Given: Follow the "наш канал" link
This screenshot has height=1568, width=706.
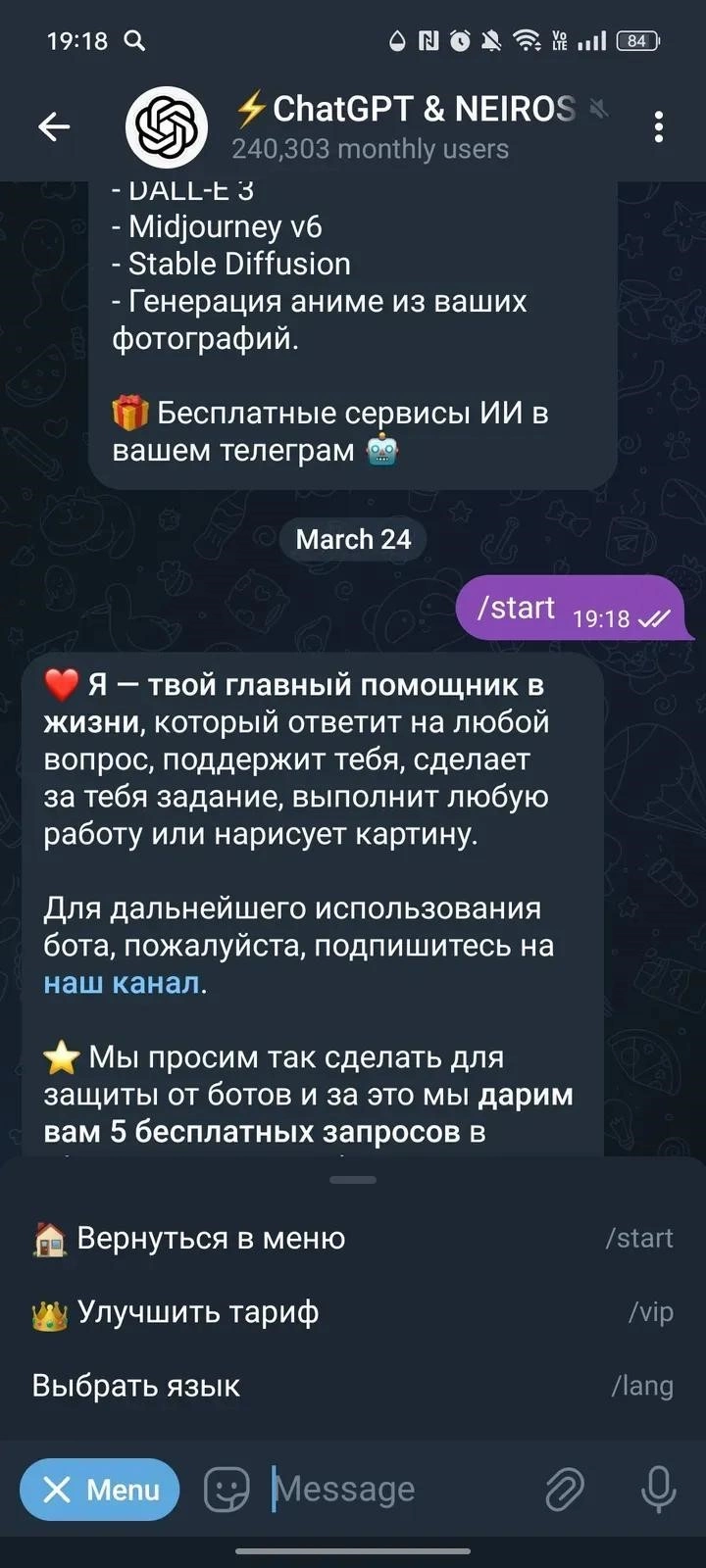Looking at the screenshot, I should pyautogui.click(x=122, y=983).
